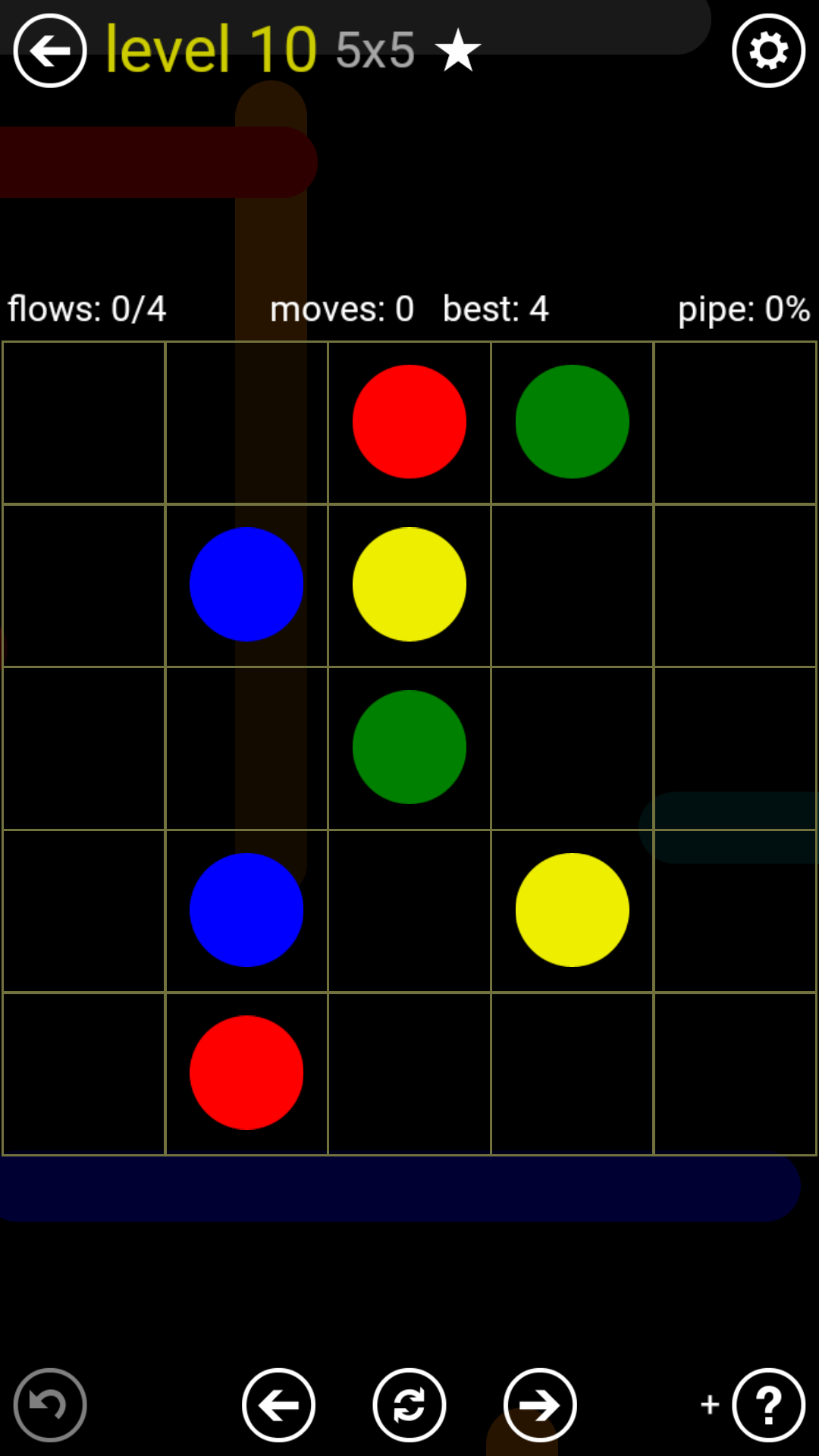Select the blue dot in fourth row
The width and height of the screenshot is (819, 1456).
tap(246, 910)
